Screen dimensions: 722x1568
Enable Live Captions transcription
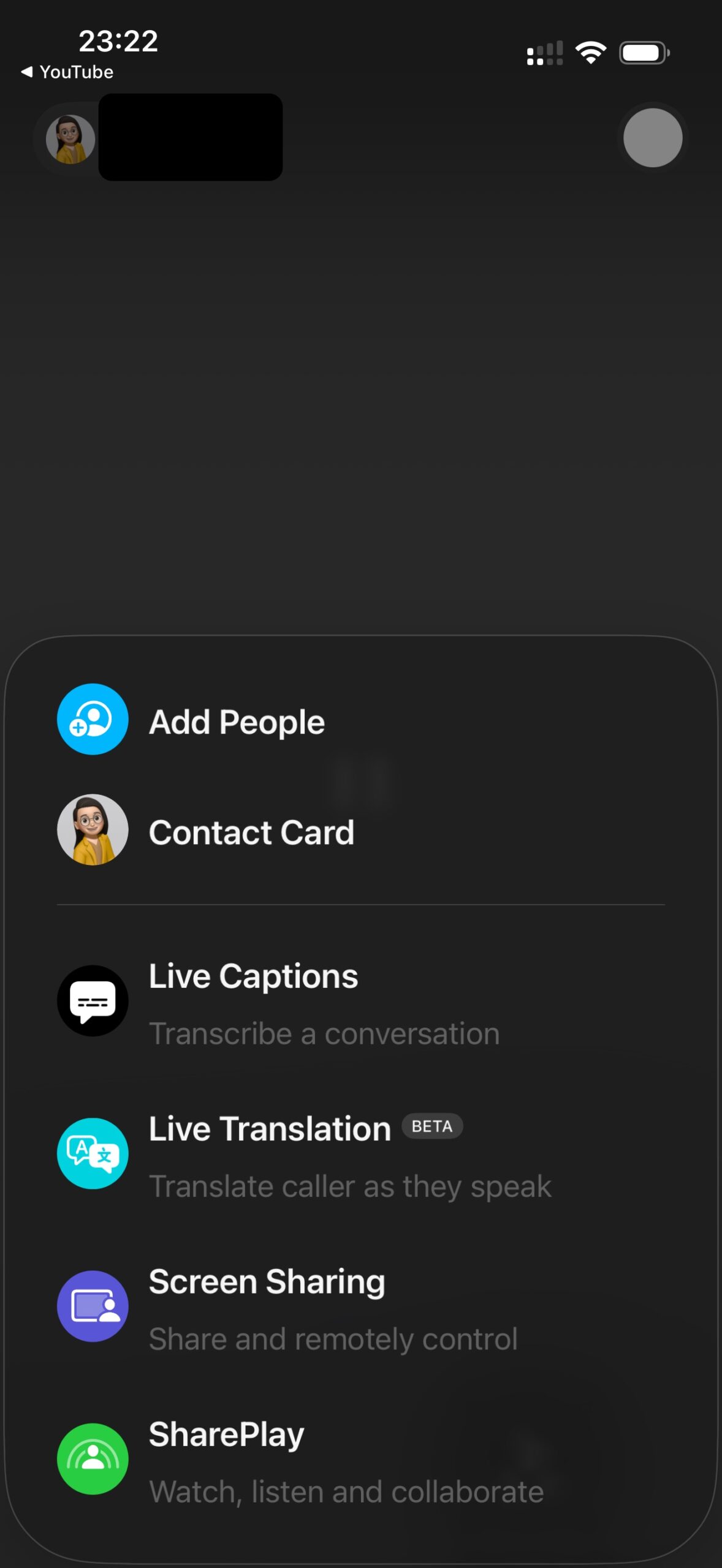(253, 1001)
